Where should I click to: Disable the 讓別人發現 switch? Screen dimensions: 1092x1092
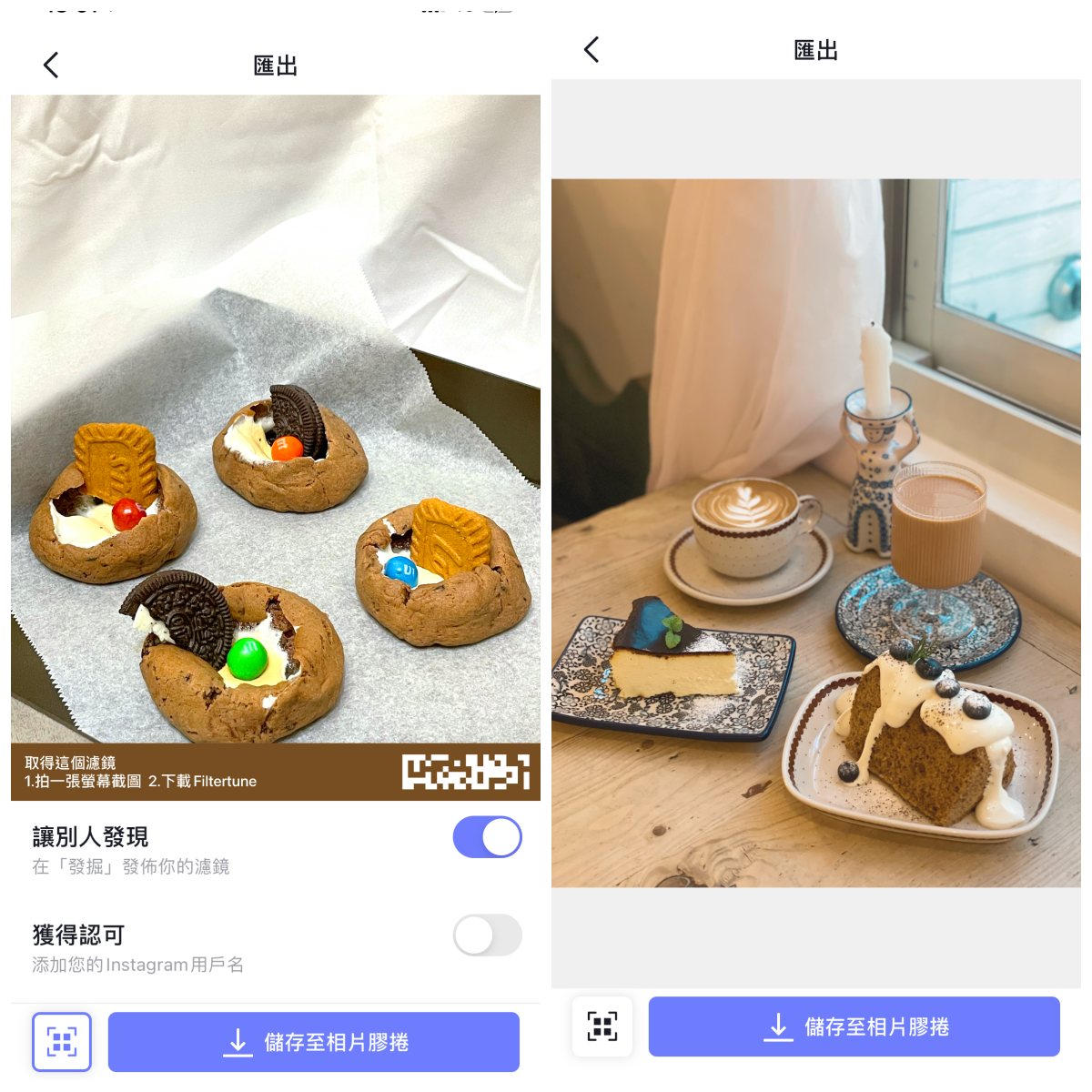(487, 837)
